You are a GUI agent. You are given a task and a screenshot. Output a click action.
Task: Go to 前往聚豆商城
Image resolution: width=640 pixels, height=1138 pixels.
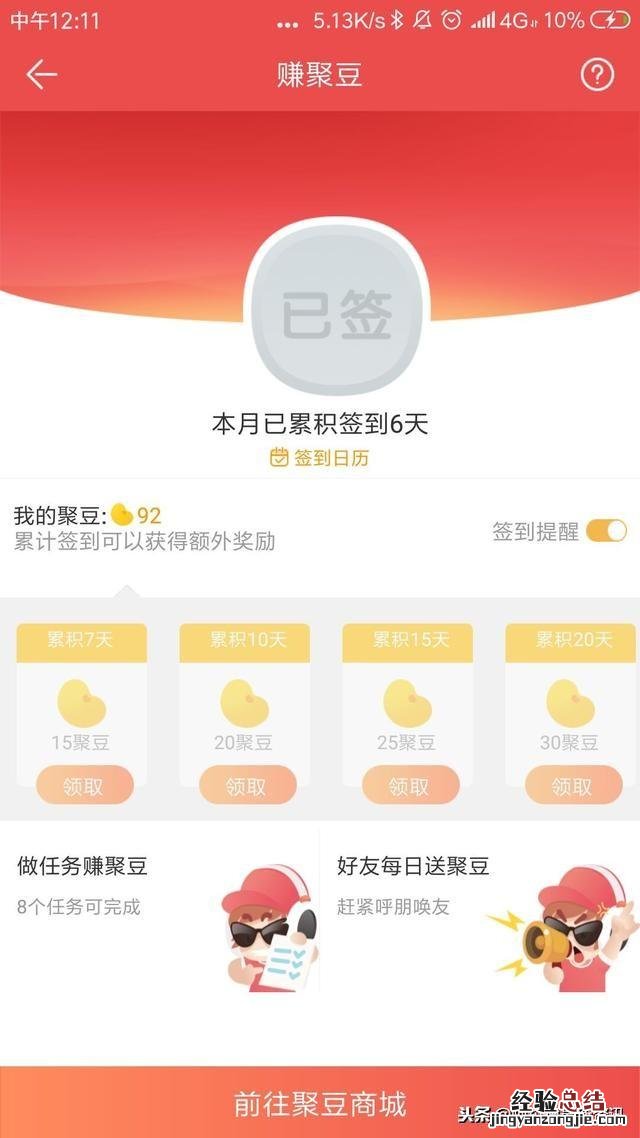[x=320, y=1104]
